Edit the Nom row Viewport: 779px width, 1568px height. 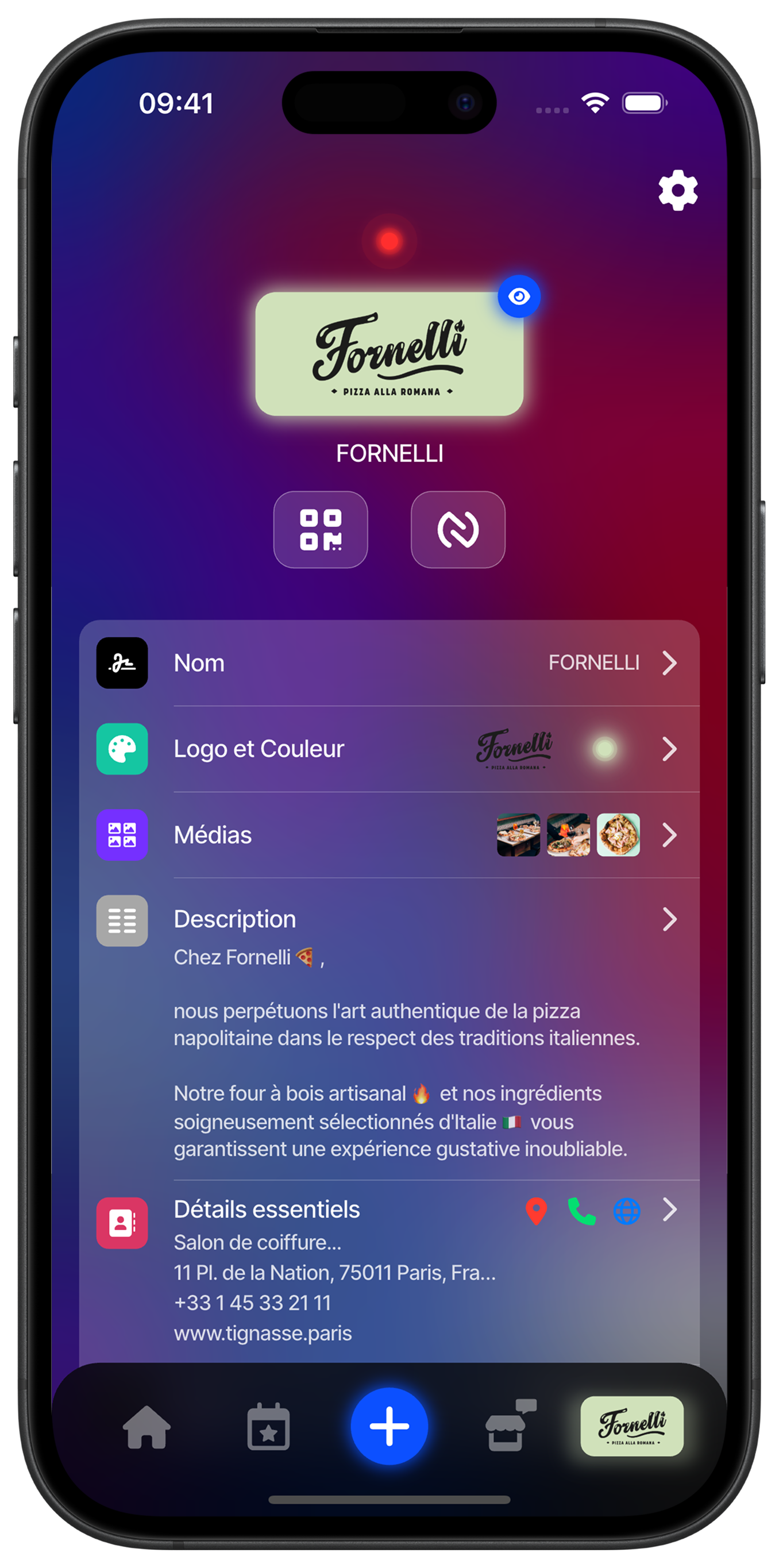389,663
